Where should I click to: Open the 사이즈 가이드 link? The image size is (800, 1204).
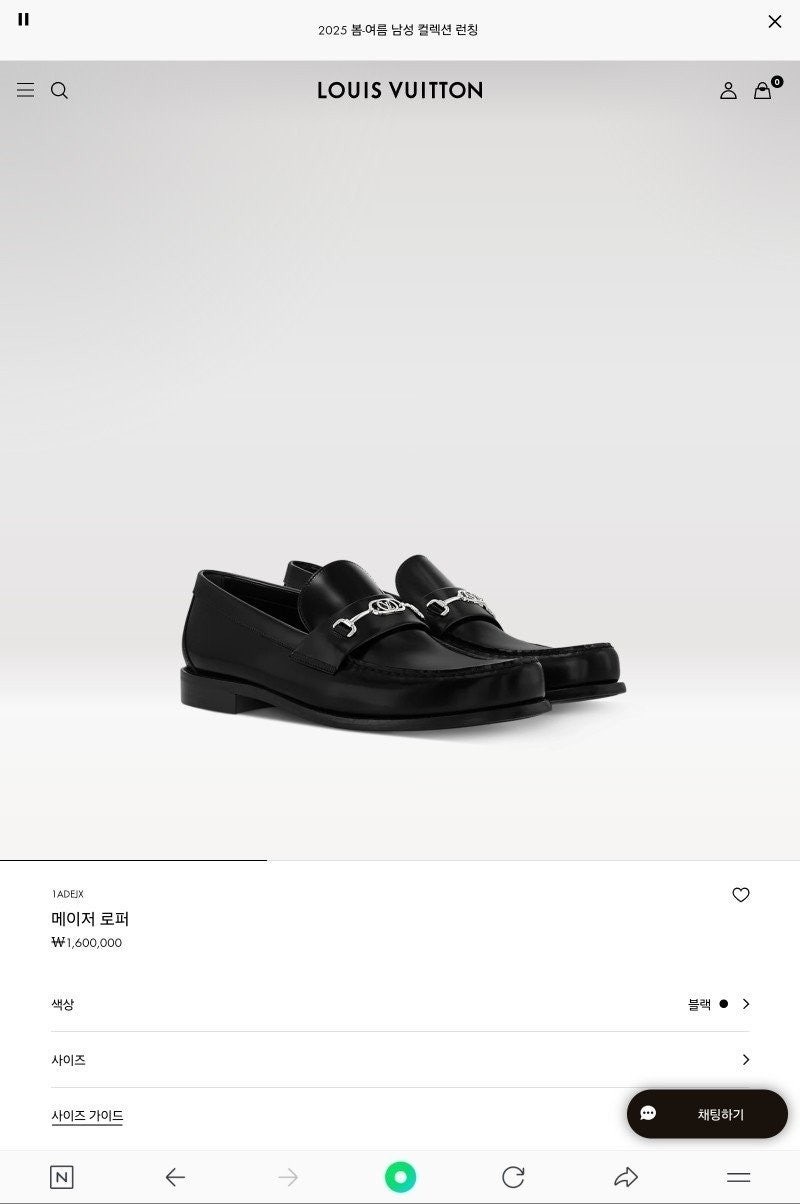point(87,1116)
